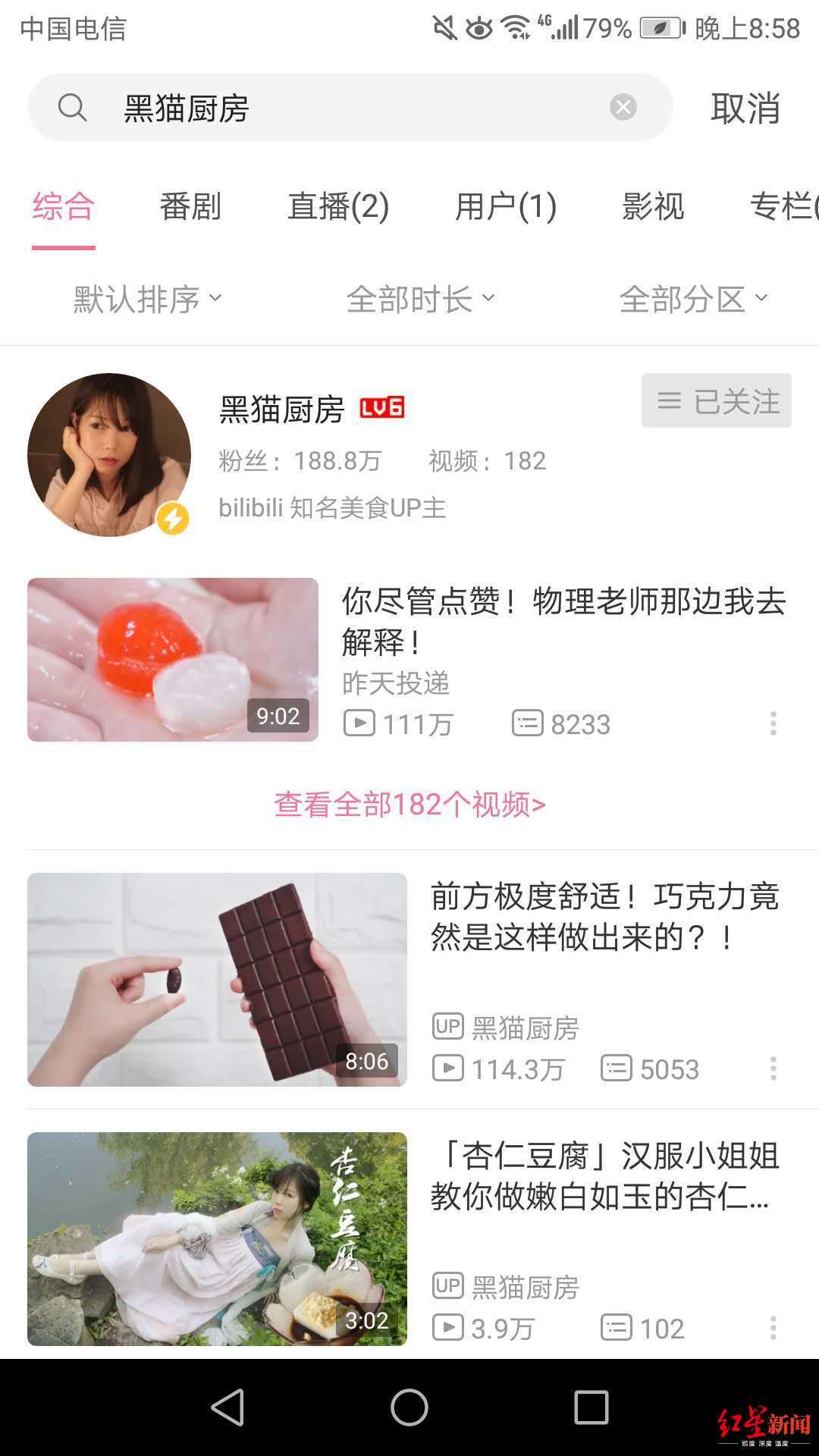Switch to the 番剧 tab
Viewport: 819px width, 1456px height.
coord(190,206)
